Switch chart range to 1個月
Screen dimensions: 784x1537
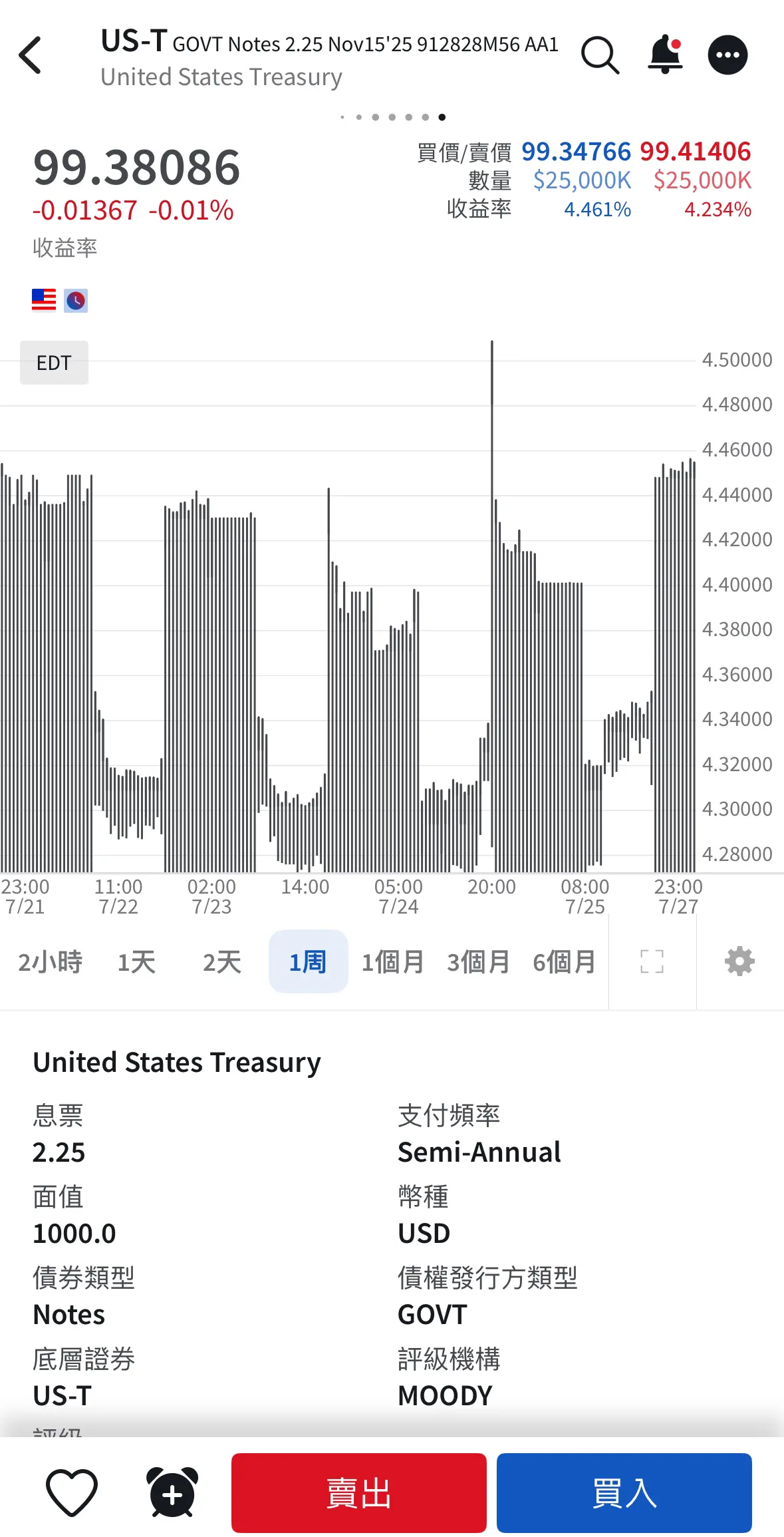pos(393,962)
